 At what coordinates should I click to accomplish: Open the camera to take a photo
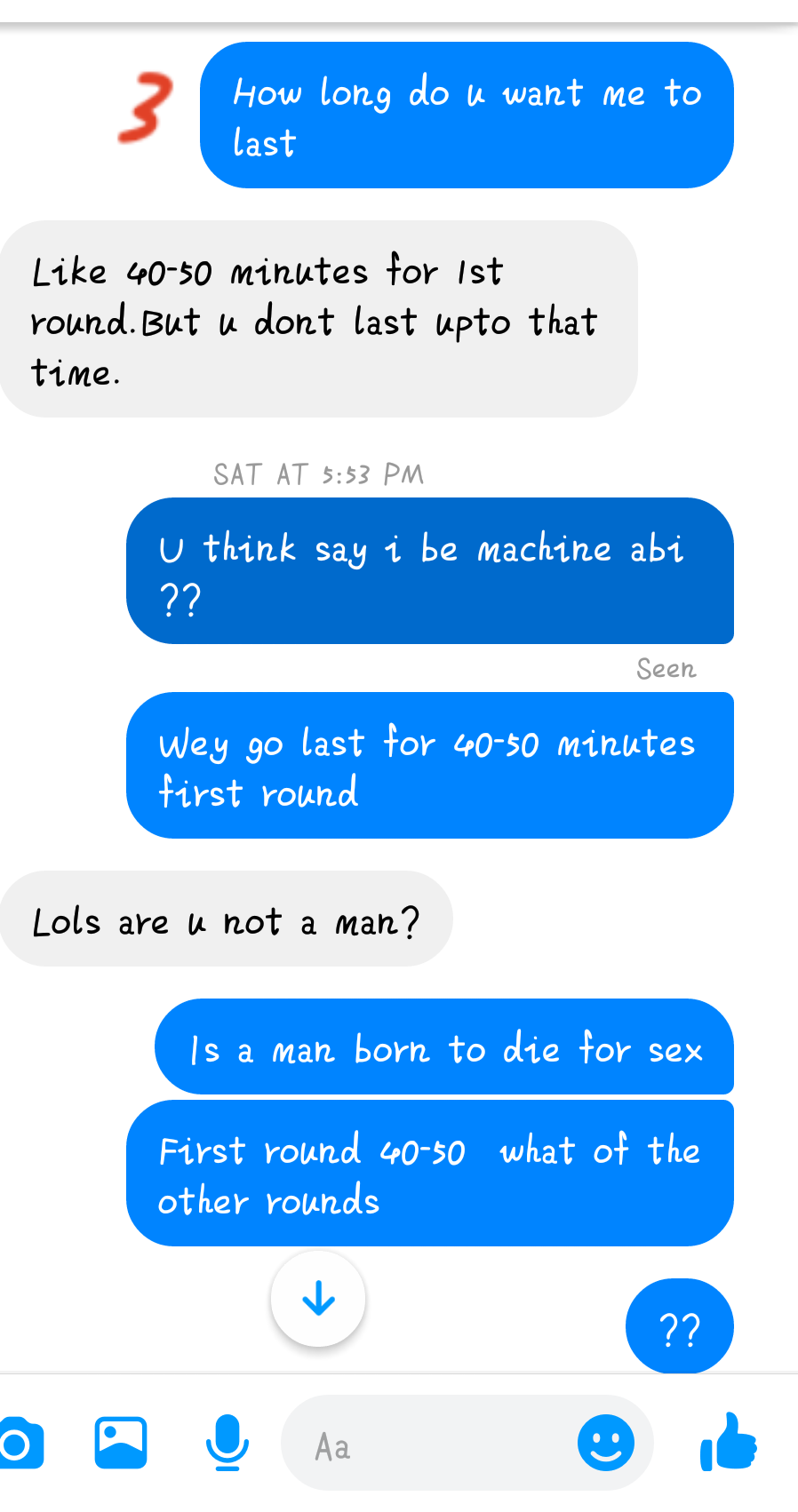(18, 1444)
